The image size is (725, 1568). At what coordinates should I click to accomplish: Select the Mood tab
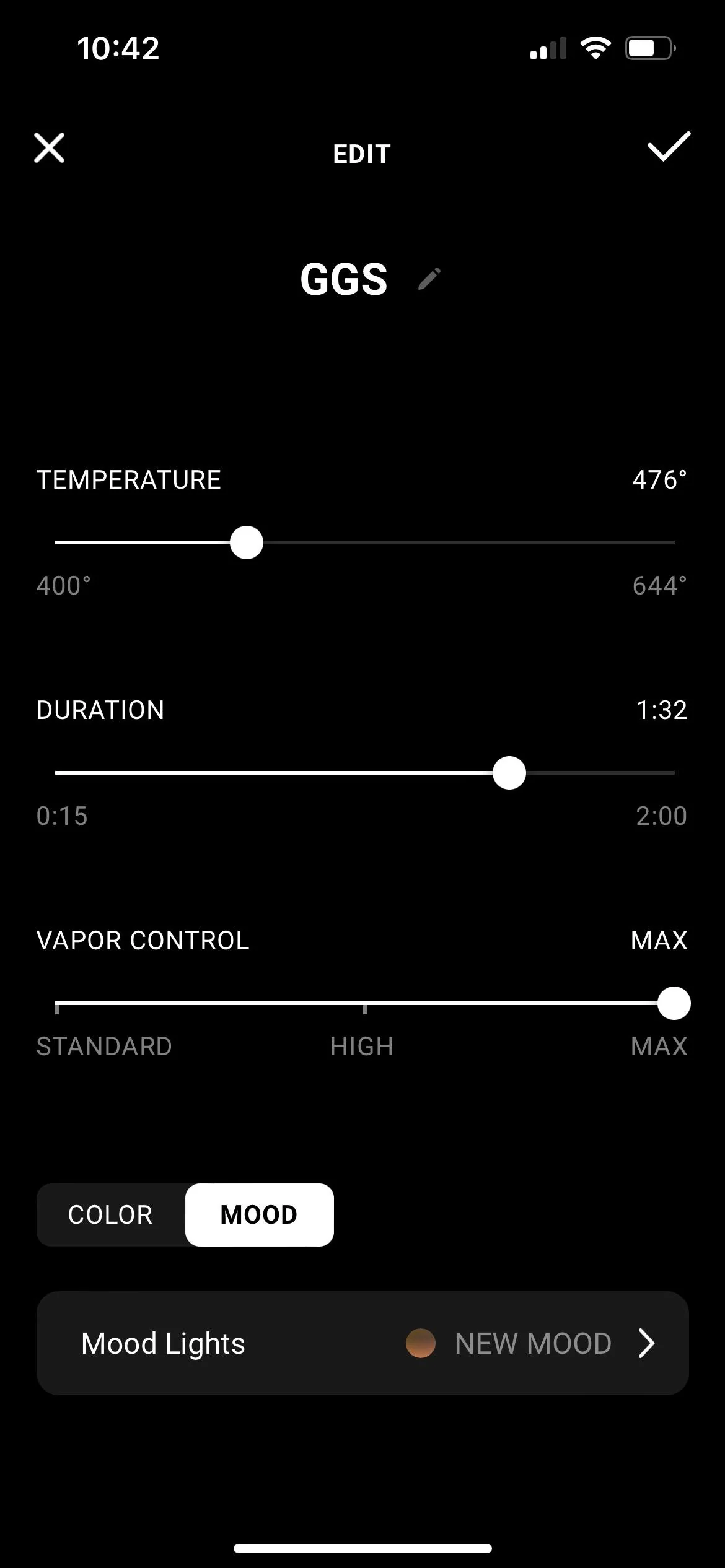[x=259, y=1215]
